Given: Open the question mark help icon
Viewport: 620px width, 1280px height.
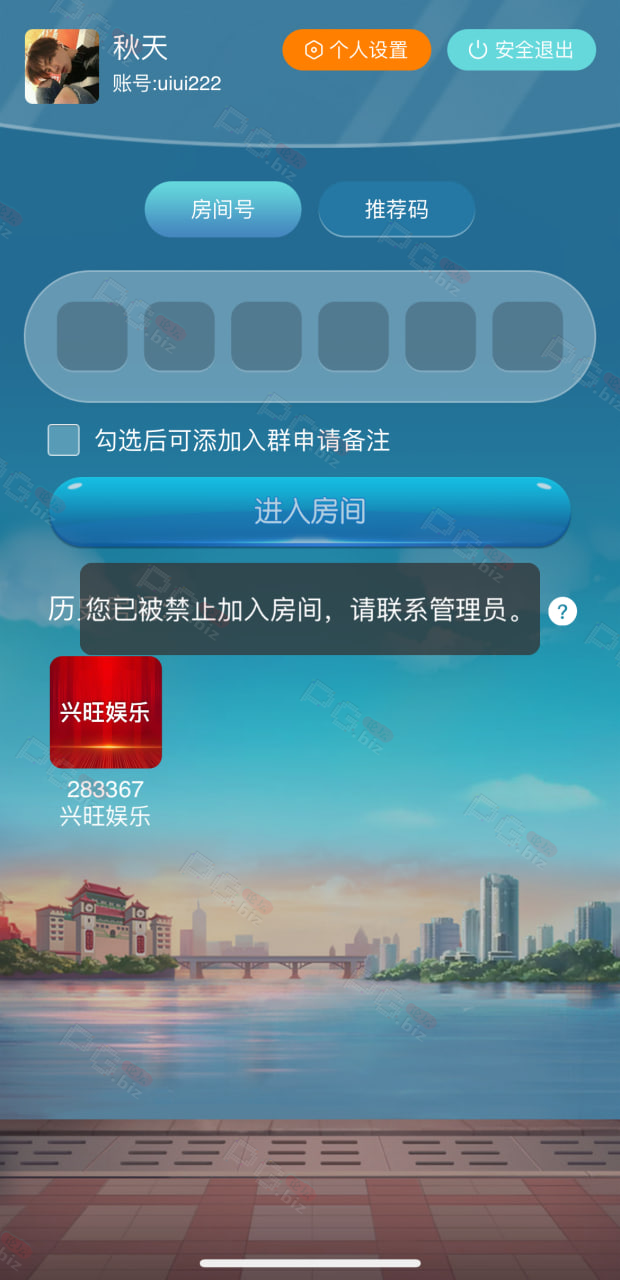Looking at the screenshot, I should (x=563, y=611).
